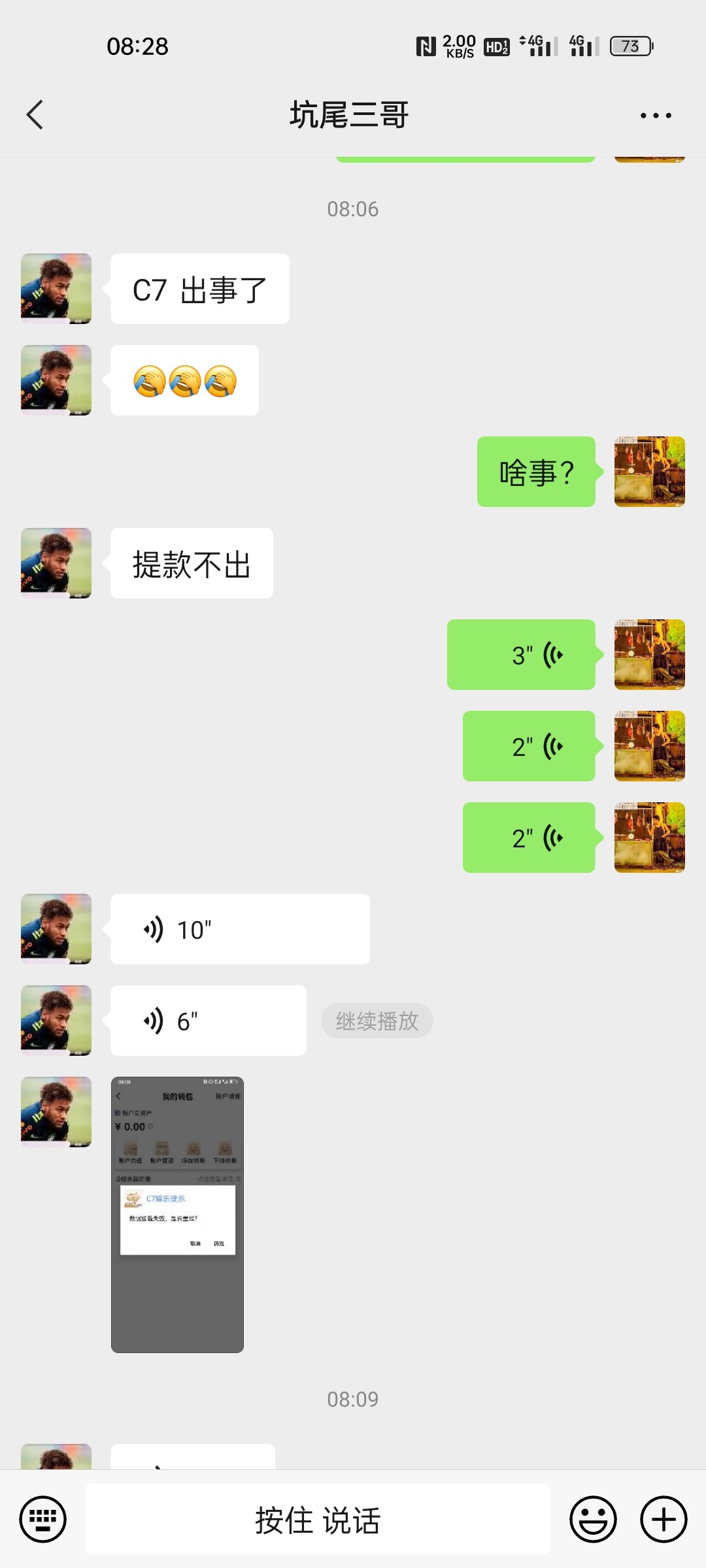Image resolution: width=706 pixels, height=1568 pixels.
Task: Tap the 按住 说话 voice button
Action: [x=318, y=1519]
